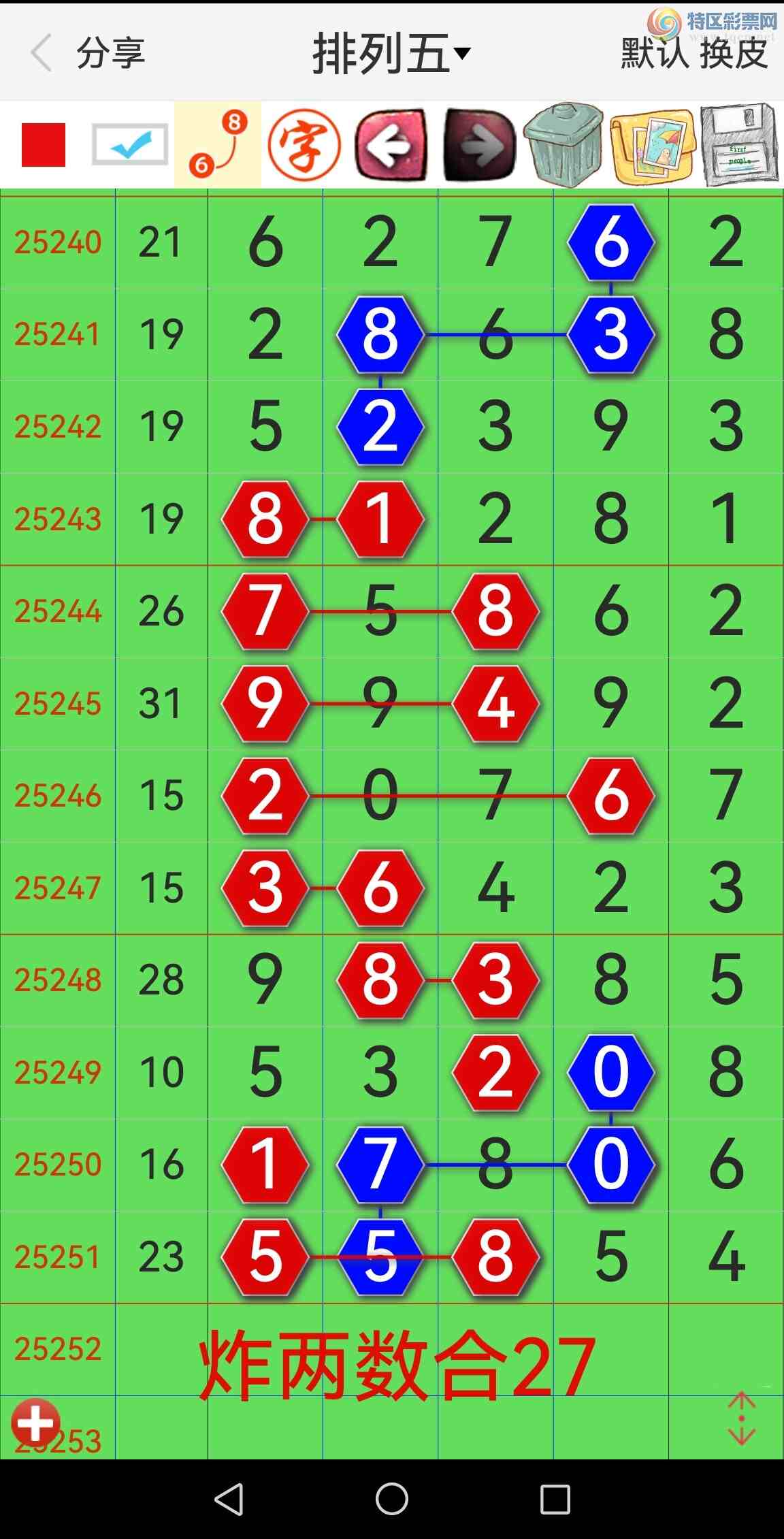Redo with the right arrow button
This screenshot has height=1539, width=784.
tap(479, 145)
